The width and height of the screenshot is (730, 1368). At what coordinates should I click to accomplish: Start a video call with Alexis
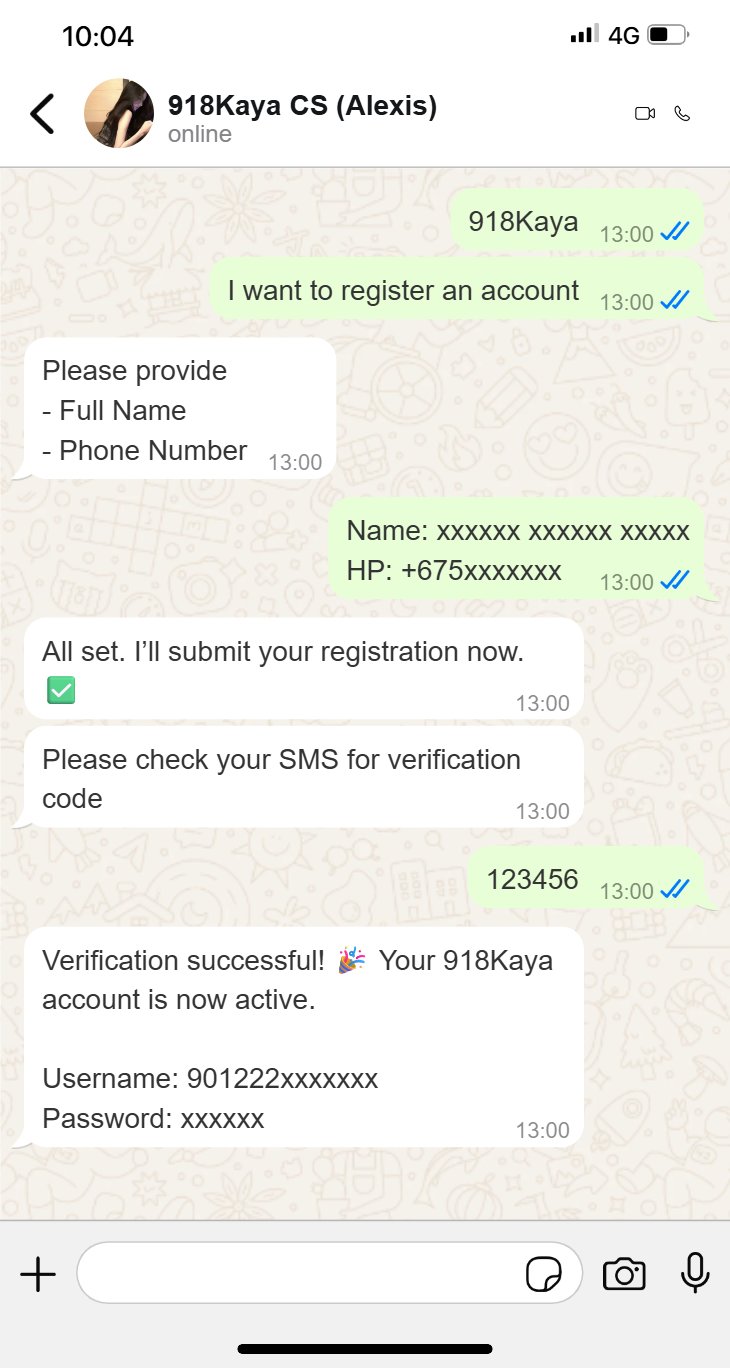coord(645,114)
